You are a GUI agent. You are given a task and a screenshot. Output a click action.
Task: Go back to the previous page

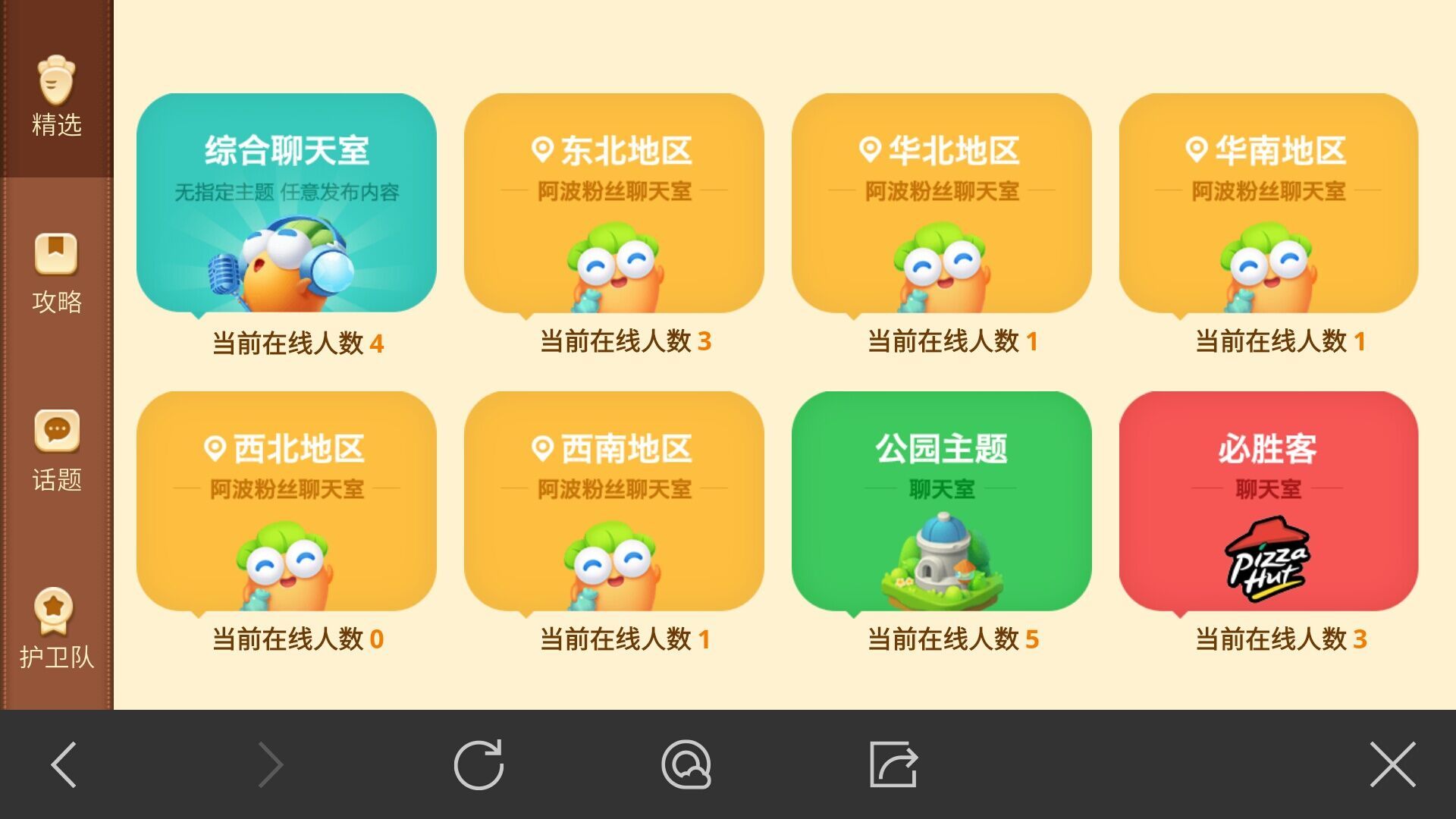(64, 764)
